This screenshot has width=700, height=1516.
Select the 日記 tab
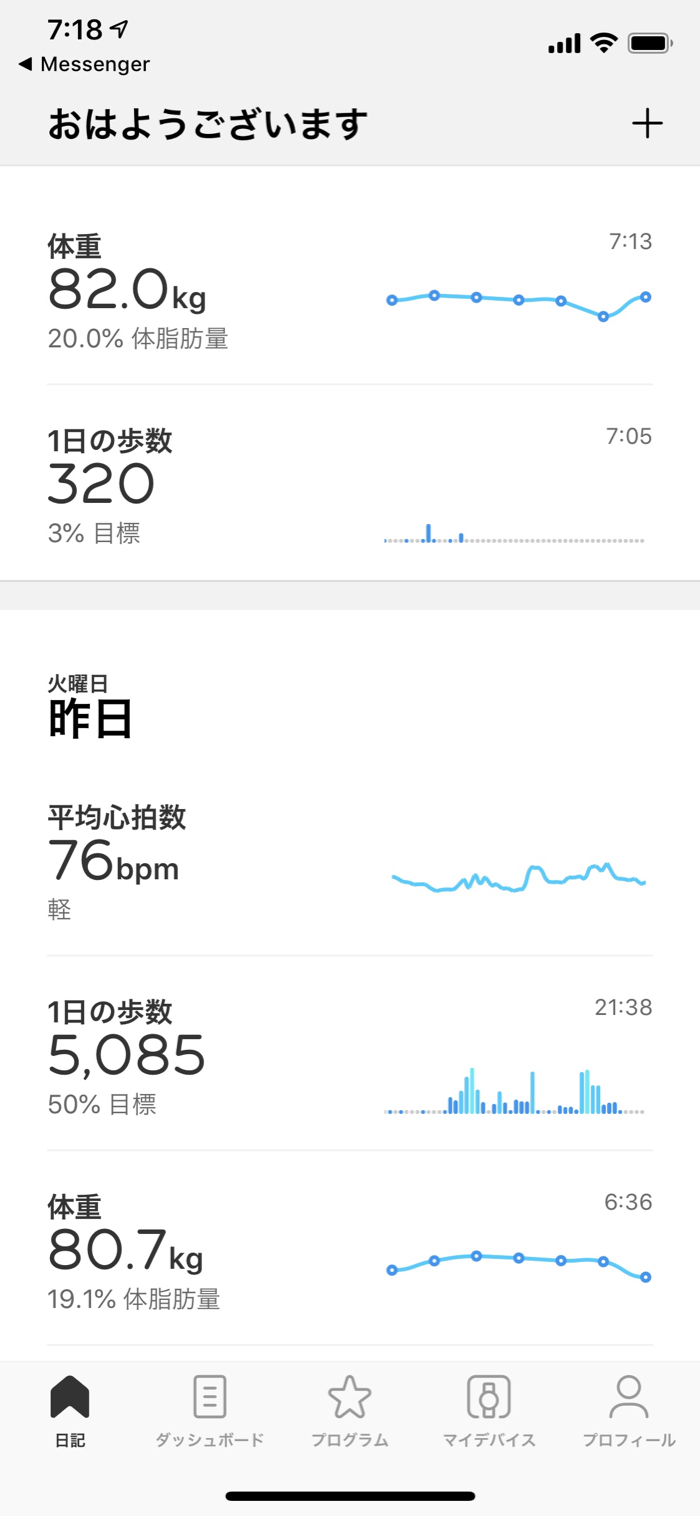click(70, 1410)
